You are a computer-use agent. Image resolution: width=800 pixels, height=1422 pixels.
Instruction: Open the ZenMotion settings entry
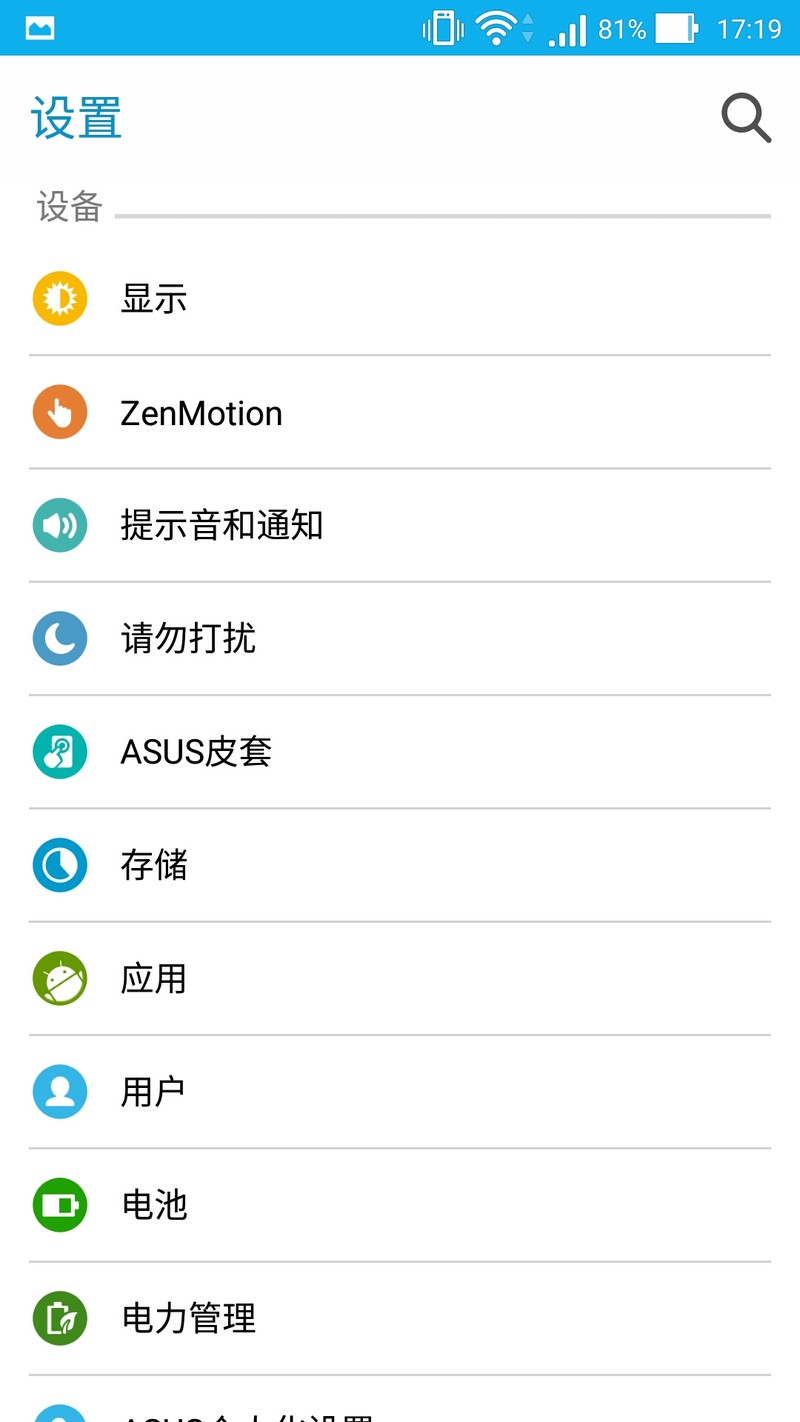(x=400, y=412)
